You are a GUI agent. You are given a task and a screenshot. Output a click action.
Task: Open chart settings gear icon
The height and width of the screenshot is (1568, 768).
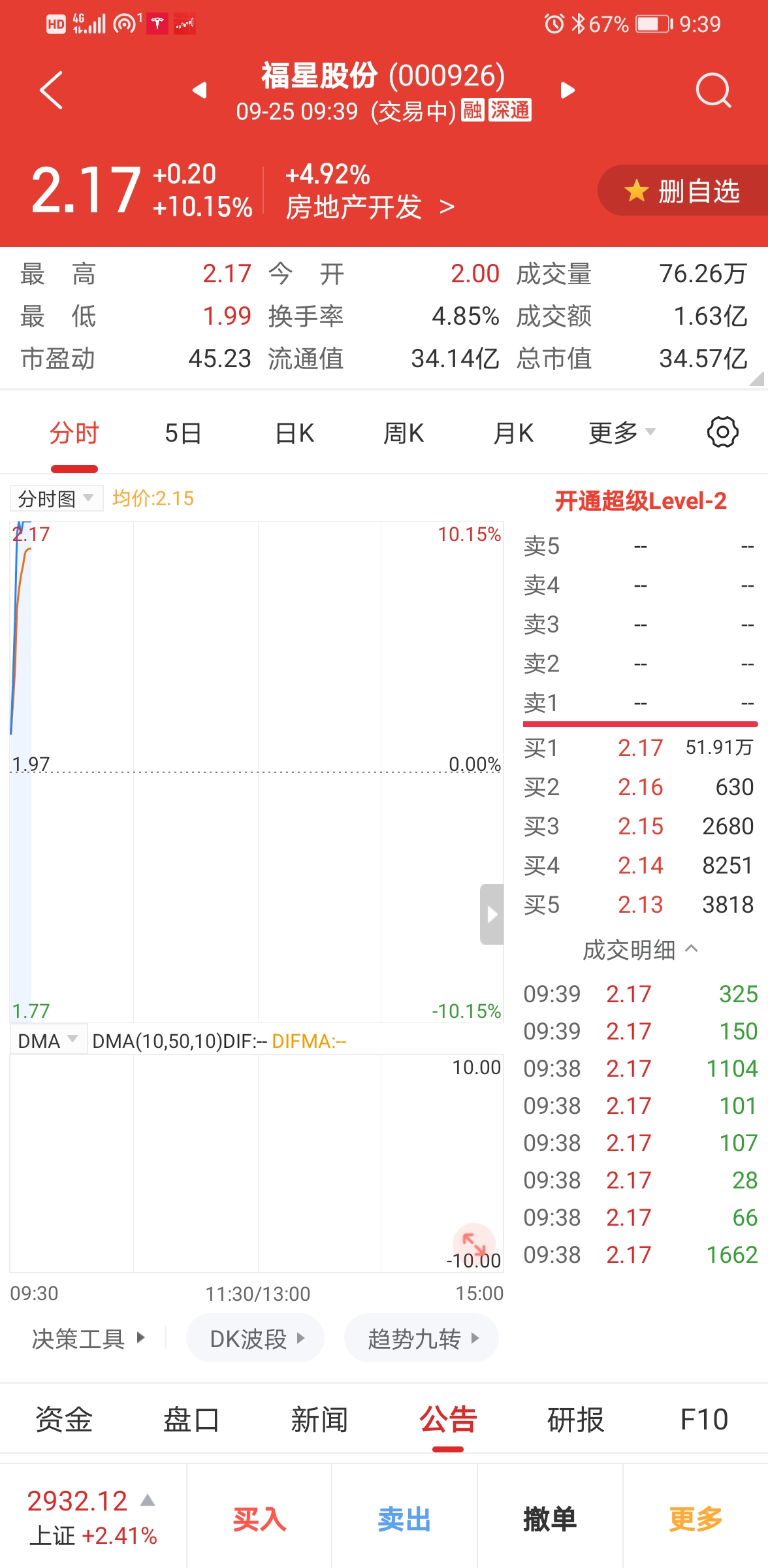click(722, 432)
